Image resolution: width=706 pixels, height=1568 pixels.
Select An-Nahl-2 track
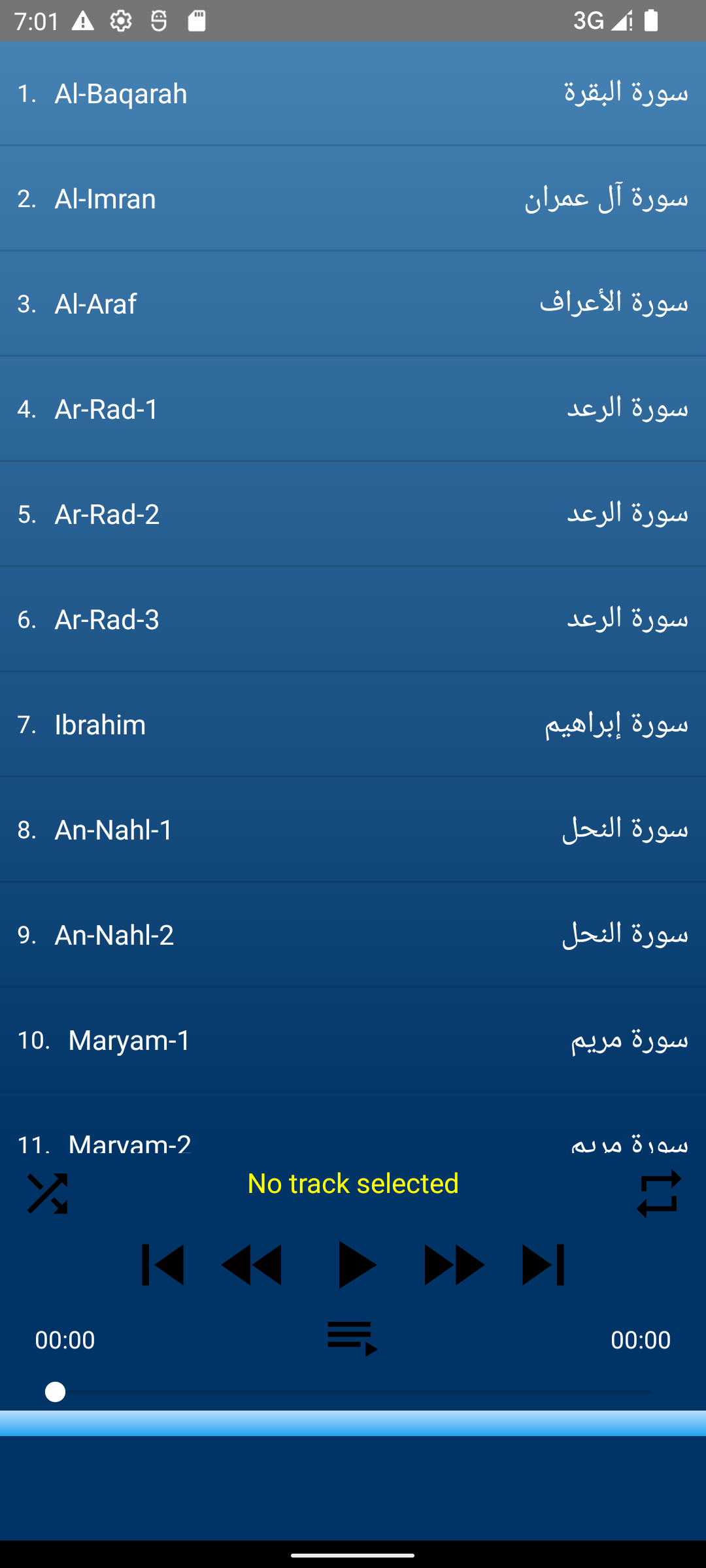coord(353,934)
